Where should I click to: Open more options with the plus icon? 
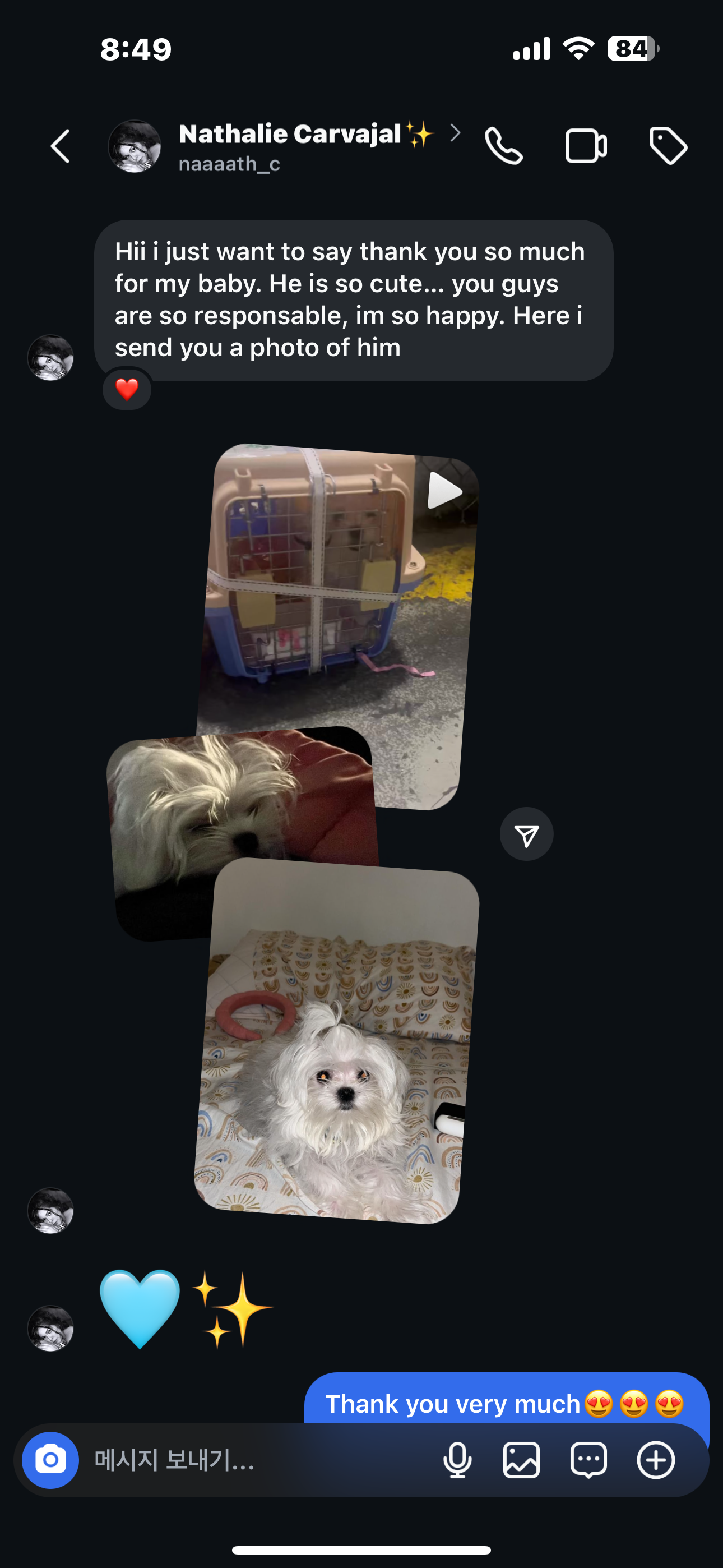tap(655, 1460)
